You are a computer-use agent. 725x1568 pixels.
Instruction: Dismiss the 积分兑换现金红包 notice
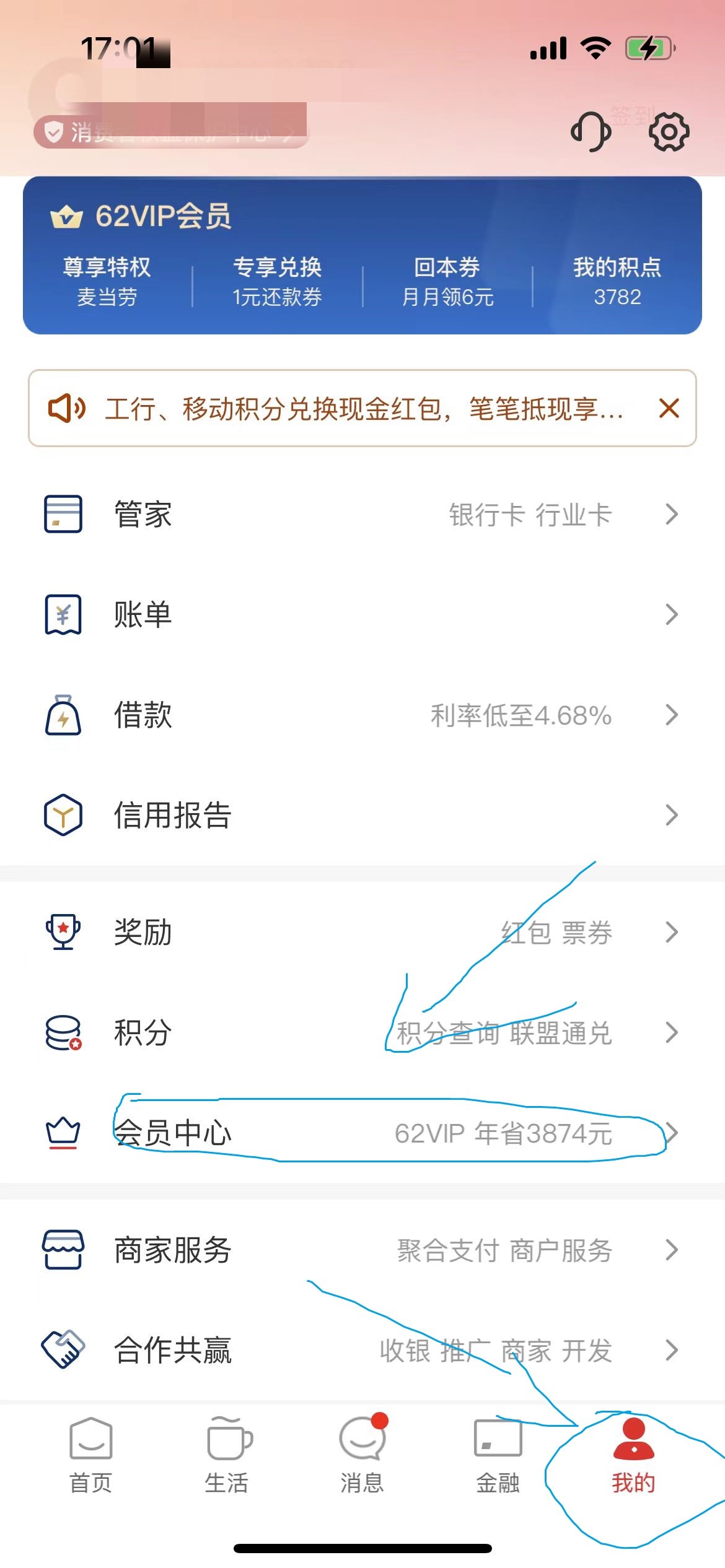point(669,409)
